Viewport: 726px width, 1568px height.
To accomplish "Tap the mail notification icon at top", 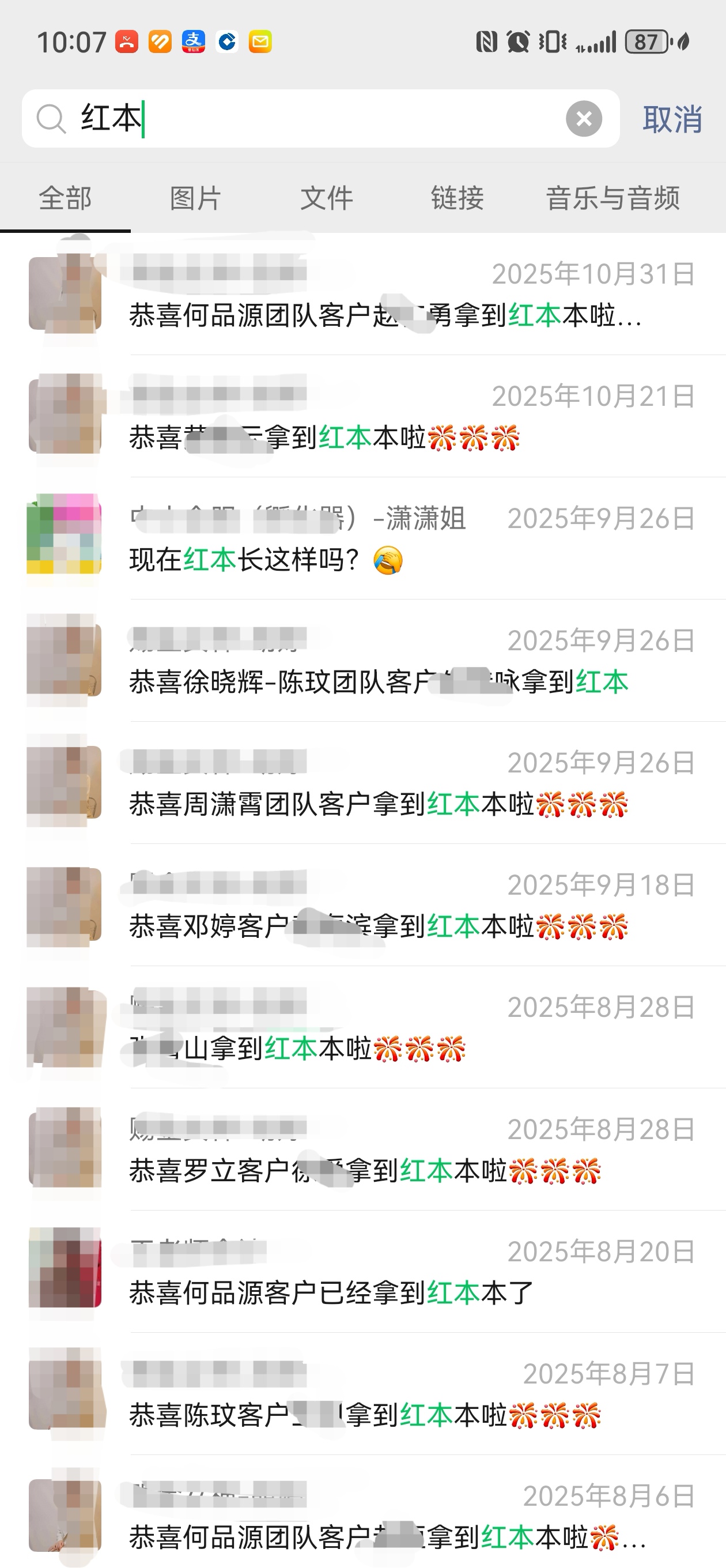I will (x=260, y=42).
